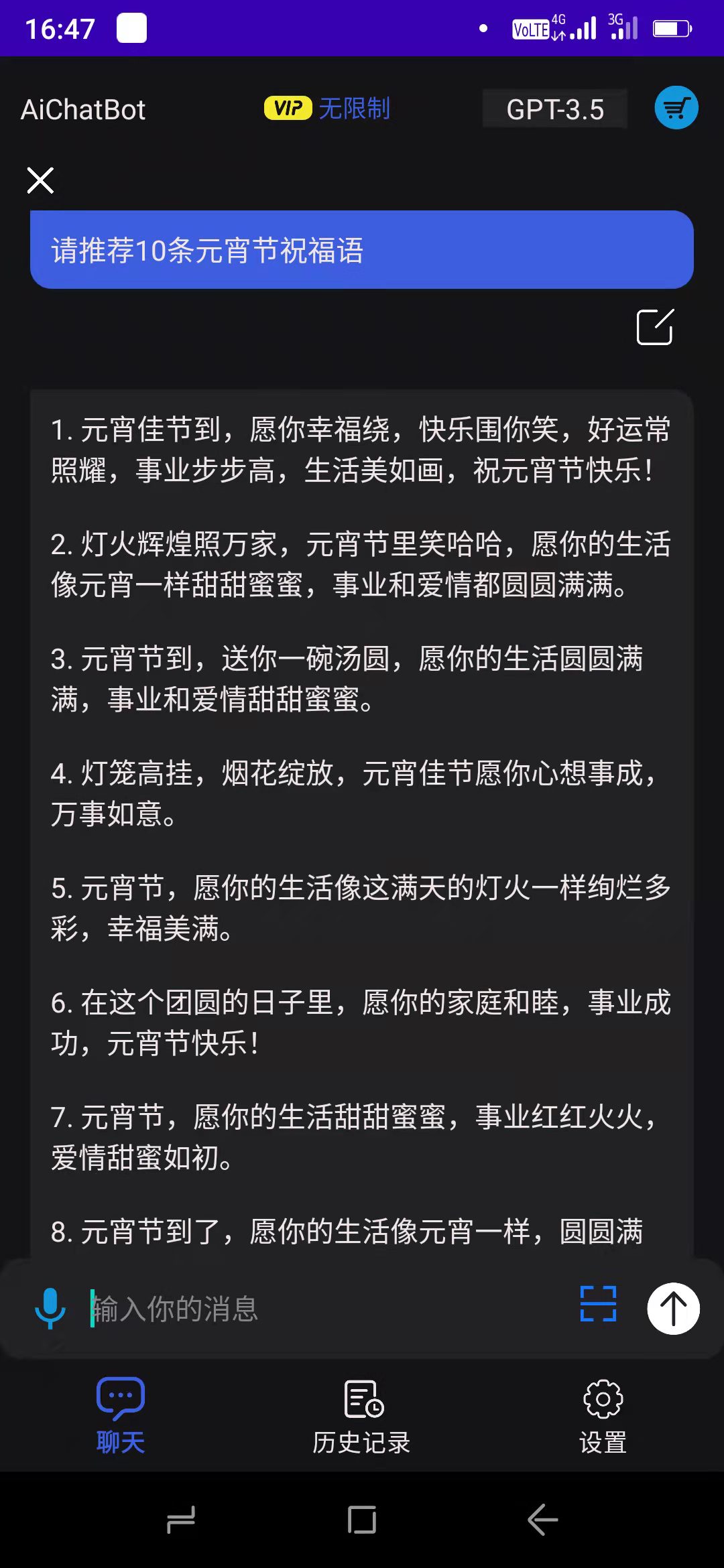Send the message with arrow button
The height and width of the screenshot is (1568, 724).
673,1308
